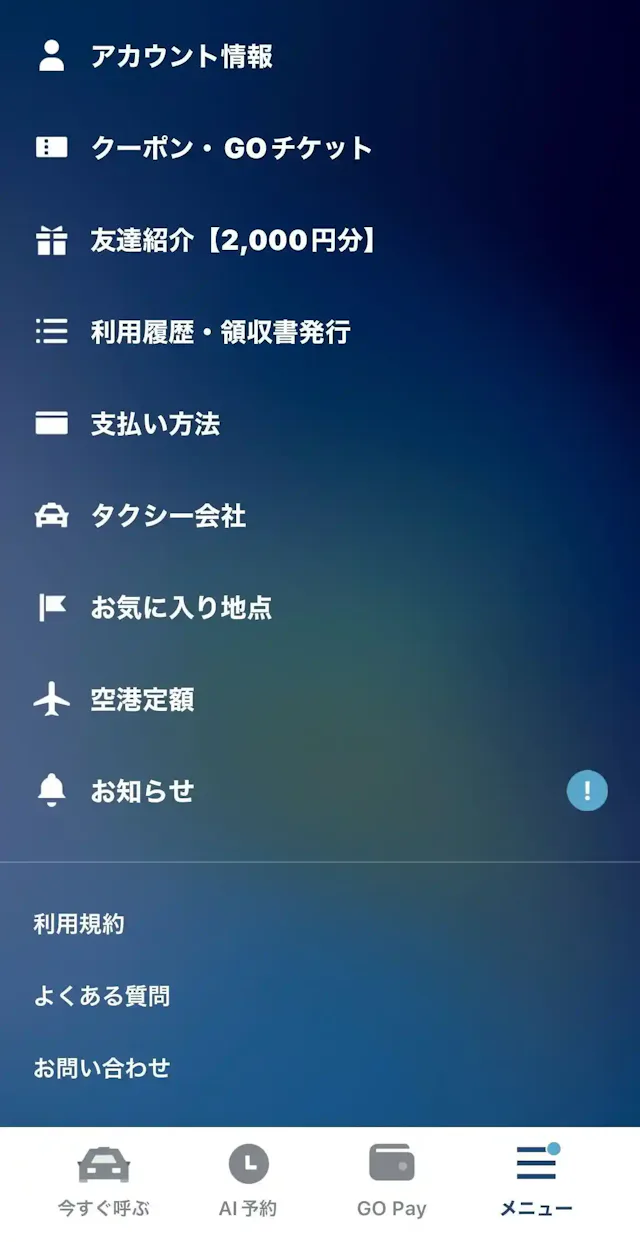
Task: View 利用履歴・領収書発行
Action: click(x=220, y=332)
